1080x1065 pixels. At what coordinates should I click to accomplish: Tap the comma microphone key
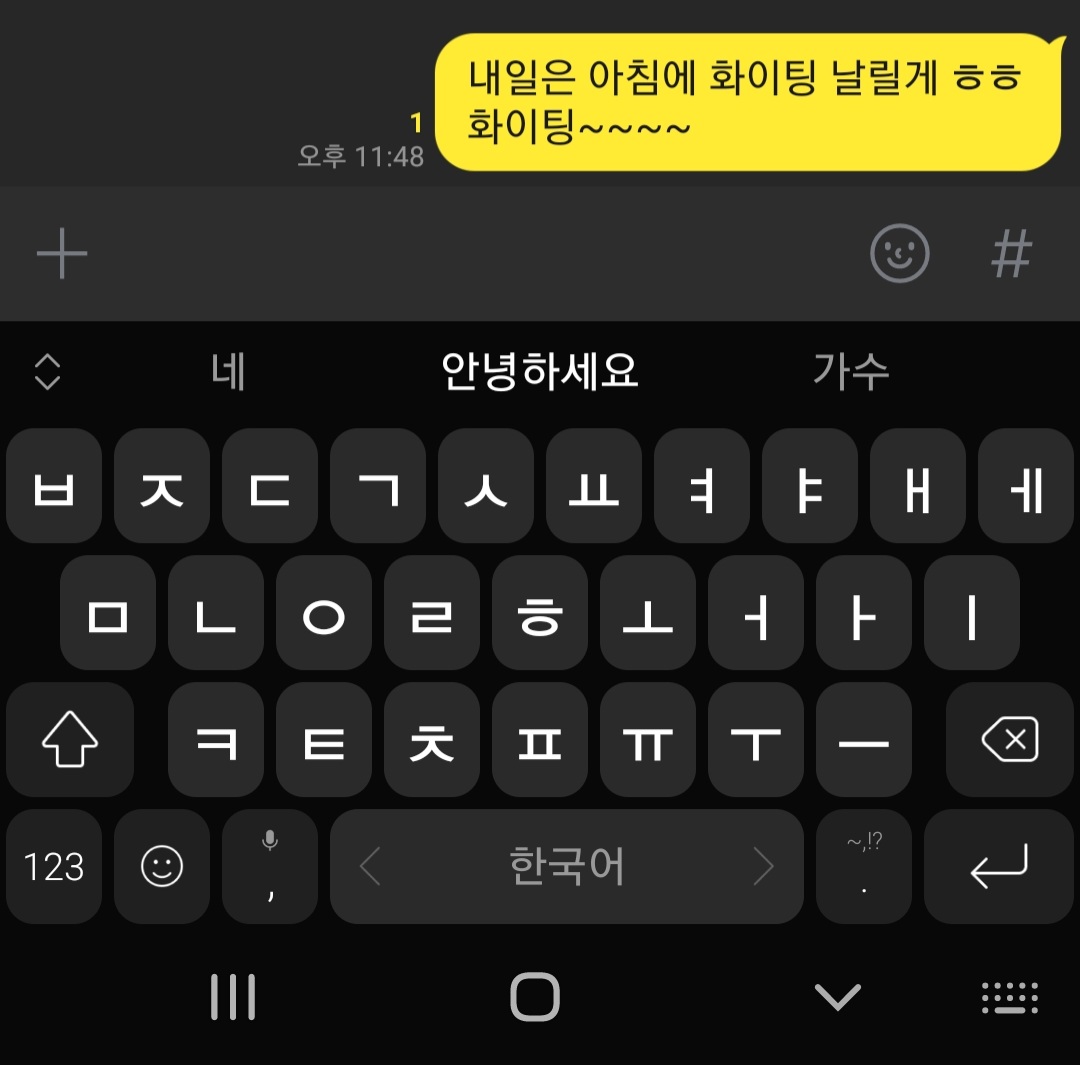[x=270, y=866]
